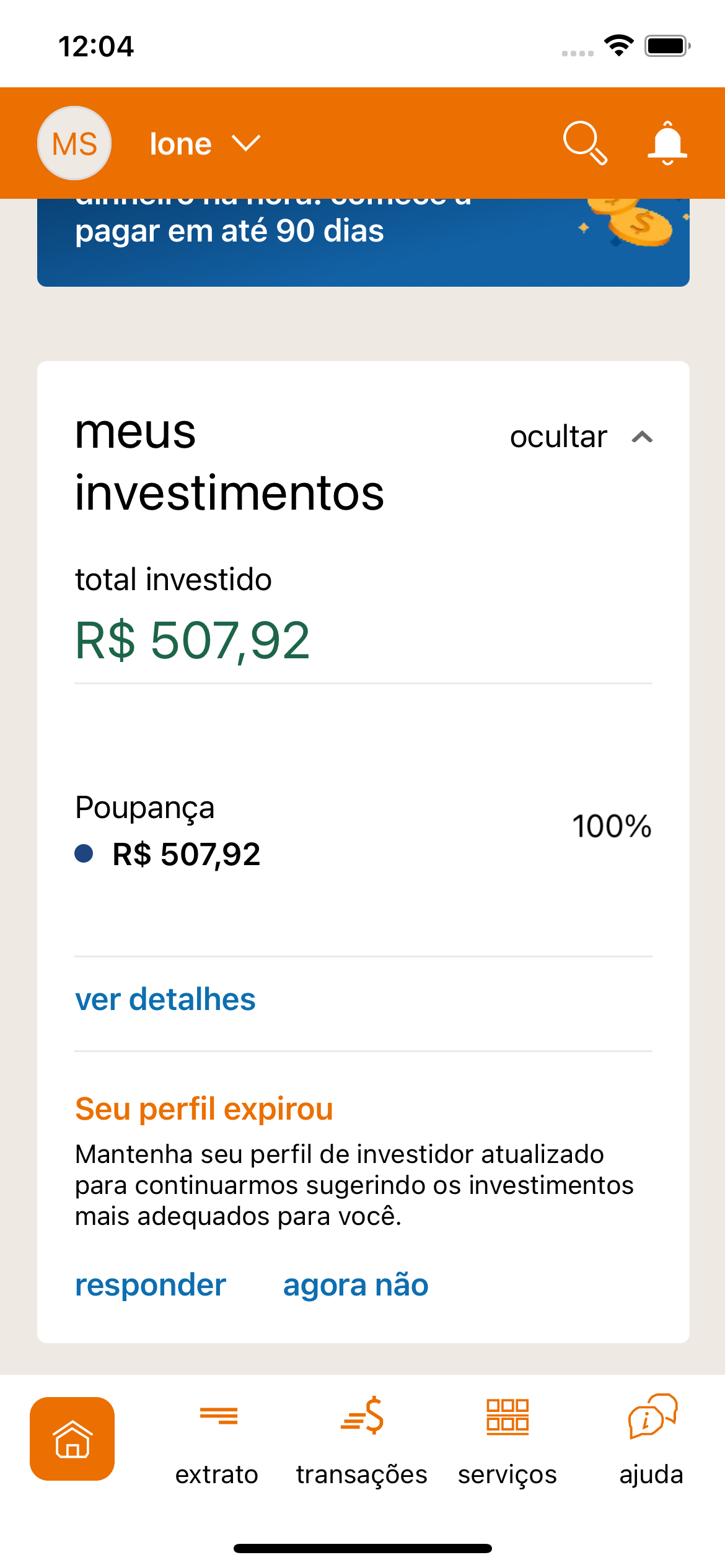Viewport: 725px width, 1568px height.
Task: Expand the Ione account dropdown
Action: pos(204,144)
